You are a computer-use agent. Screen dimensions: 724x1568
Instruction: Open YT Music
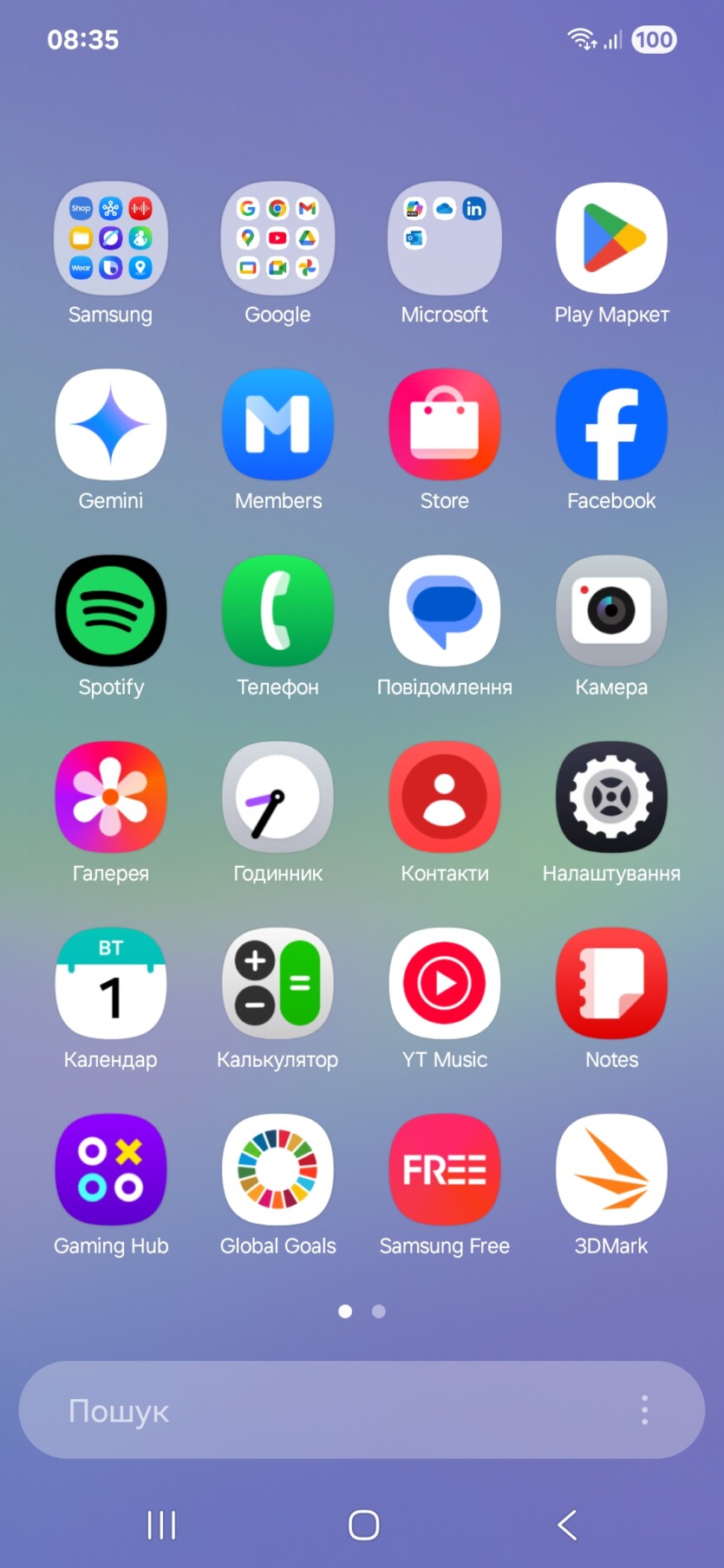click(x=444, y=984)
